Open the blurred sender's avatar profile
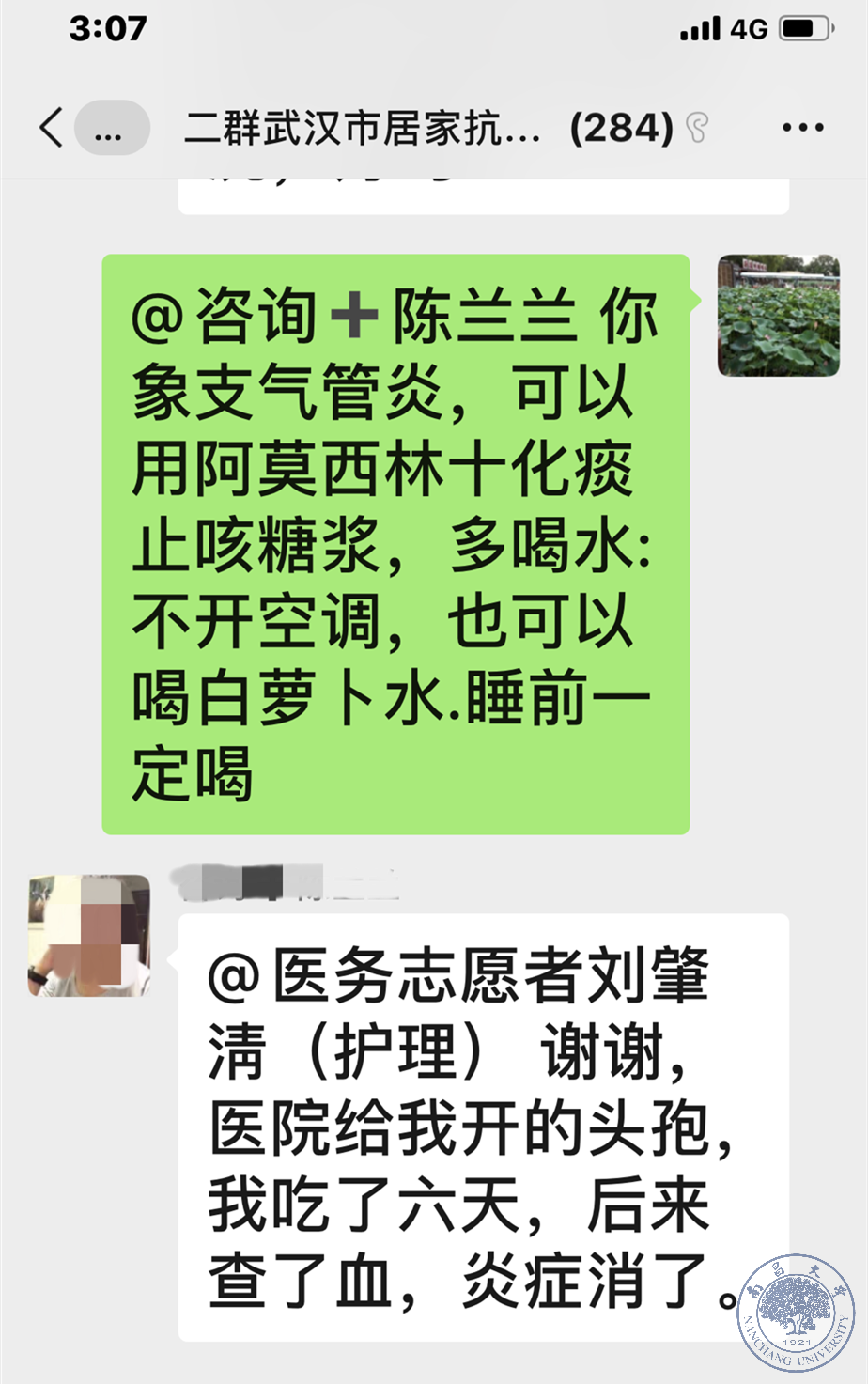This screenshot has height=1384, width=868. pos(89,936)
